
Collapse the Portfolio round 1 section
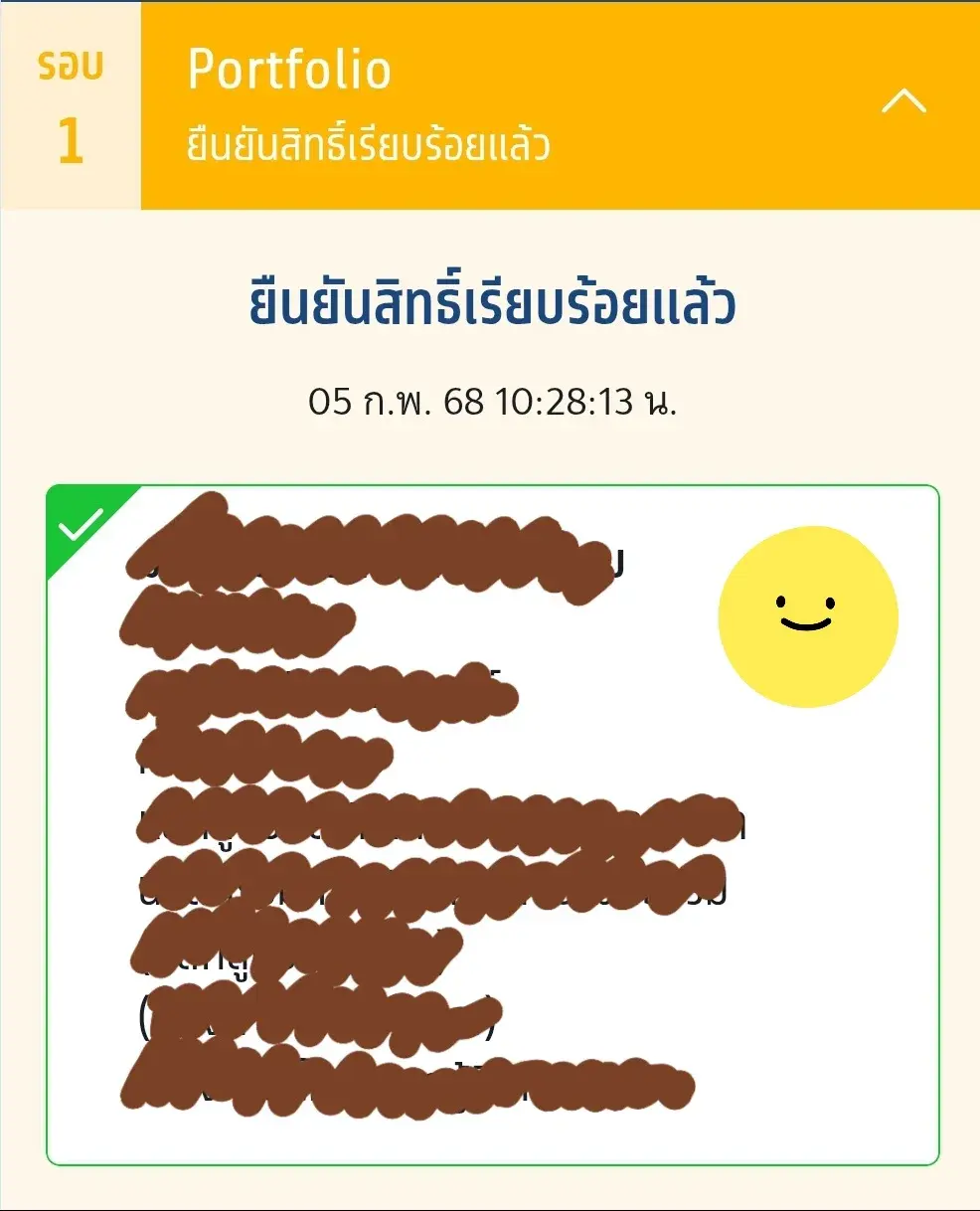coord(903,102)
